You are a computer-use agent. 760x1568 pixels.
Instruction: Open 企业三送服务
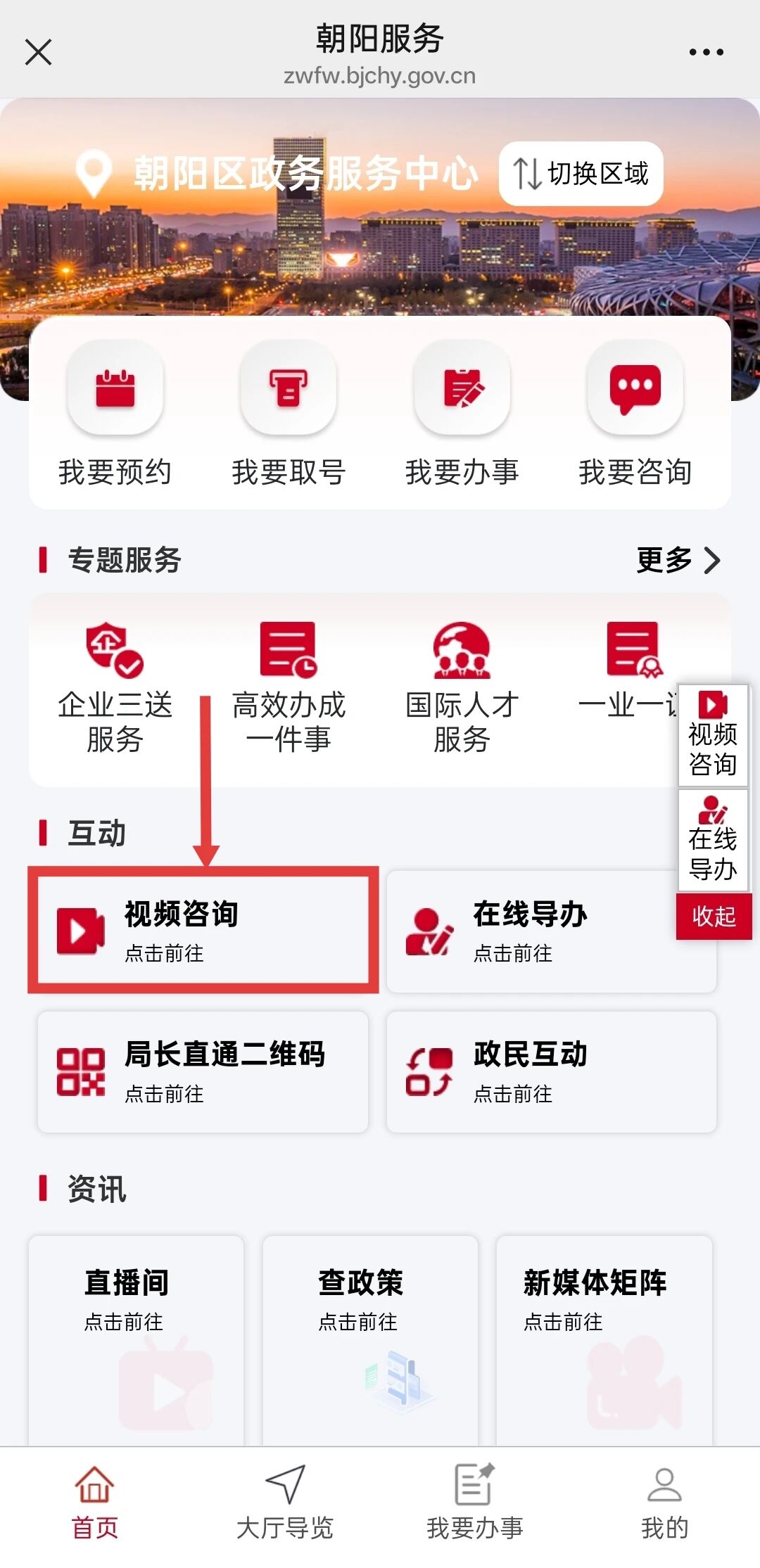(x=115, y=687)
